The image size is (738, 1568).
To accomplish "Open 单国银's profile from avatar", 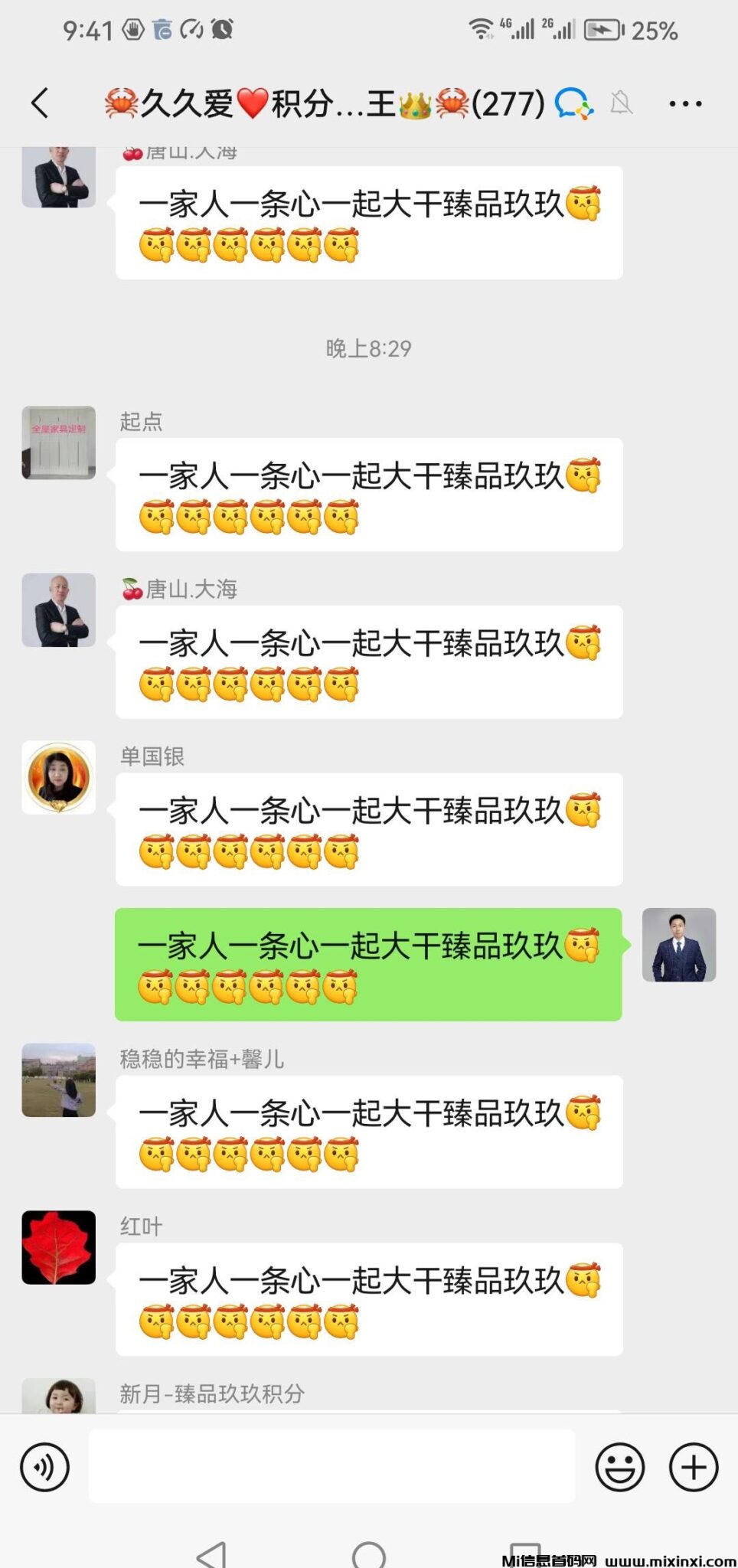I will 59,777.
